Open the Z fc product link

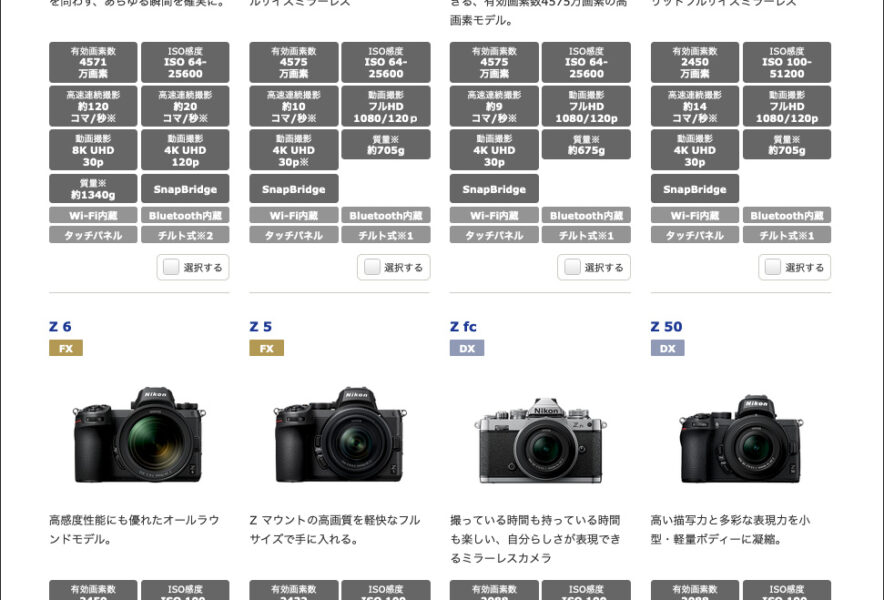tap(463, 326)
